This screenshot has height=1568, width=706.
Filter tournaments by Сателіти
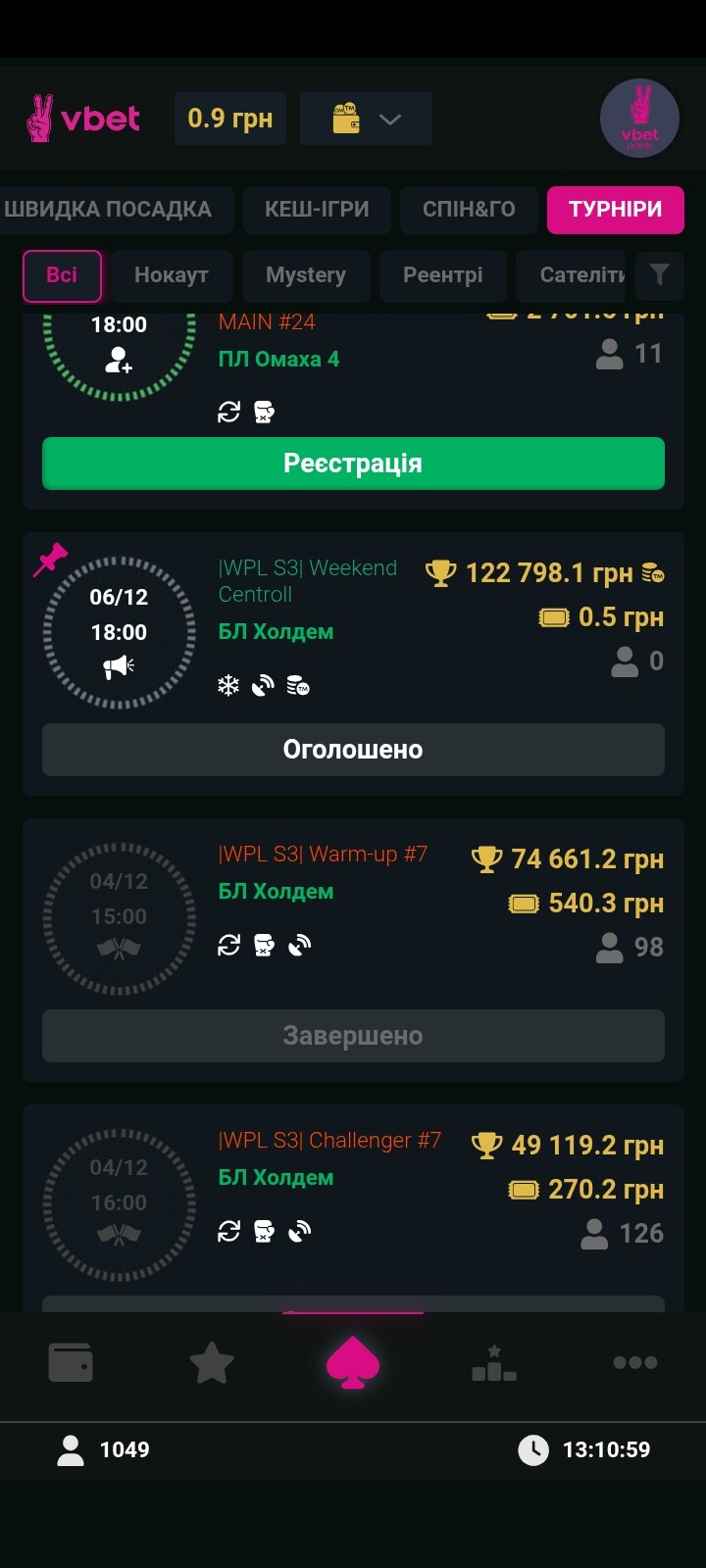coord(574,275)
